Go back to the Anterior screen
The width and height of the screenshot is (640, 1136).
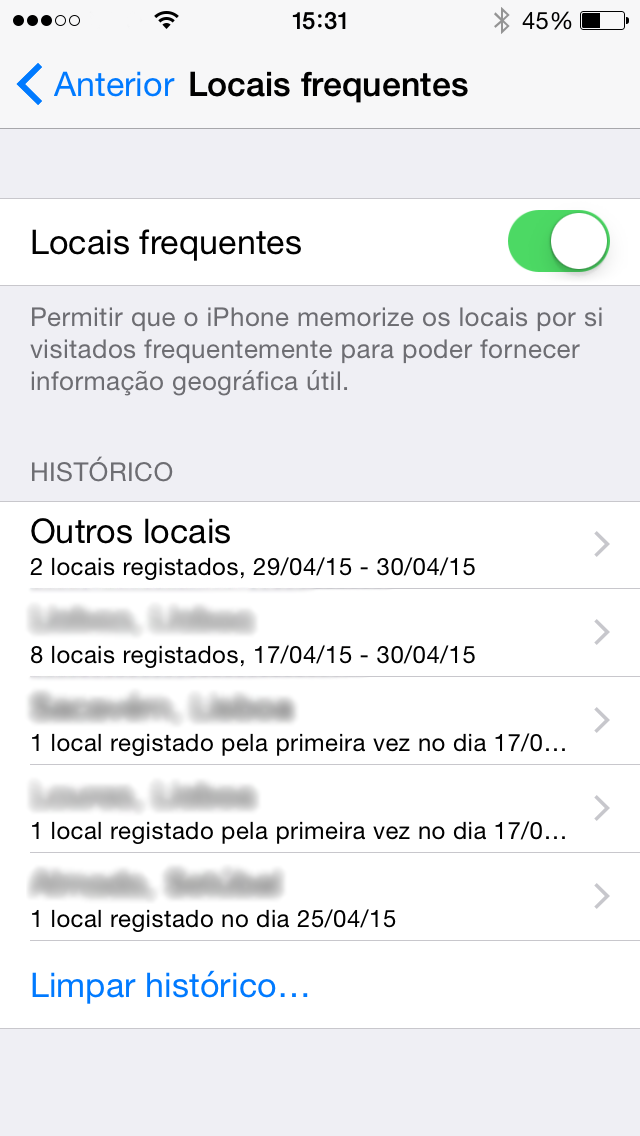96,85
